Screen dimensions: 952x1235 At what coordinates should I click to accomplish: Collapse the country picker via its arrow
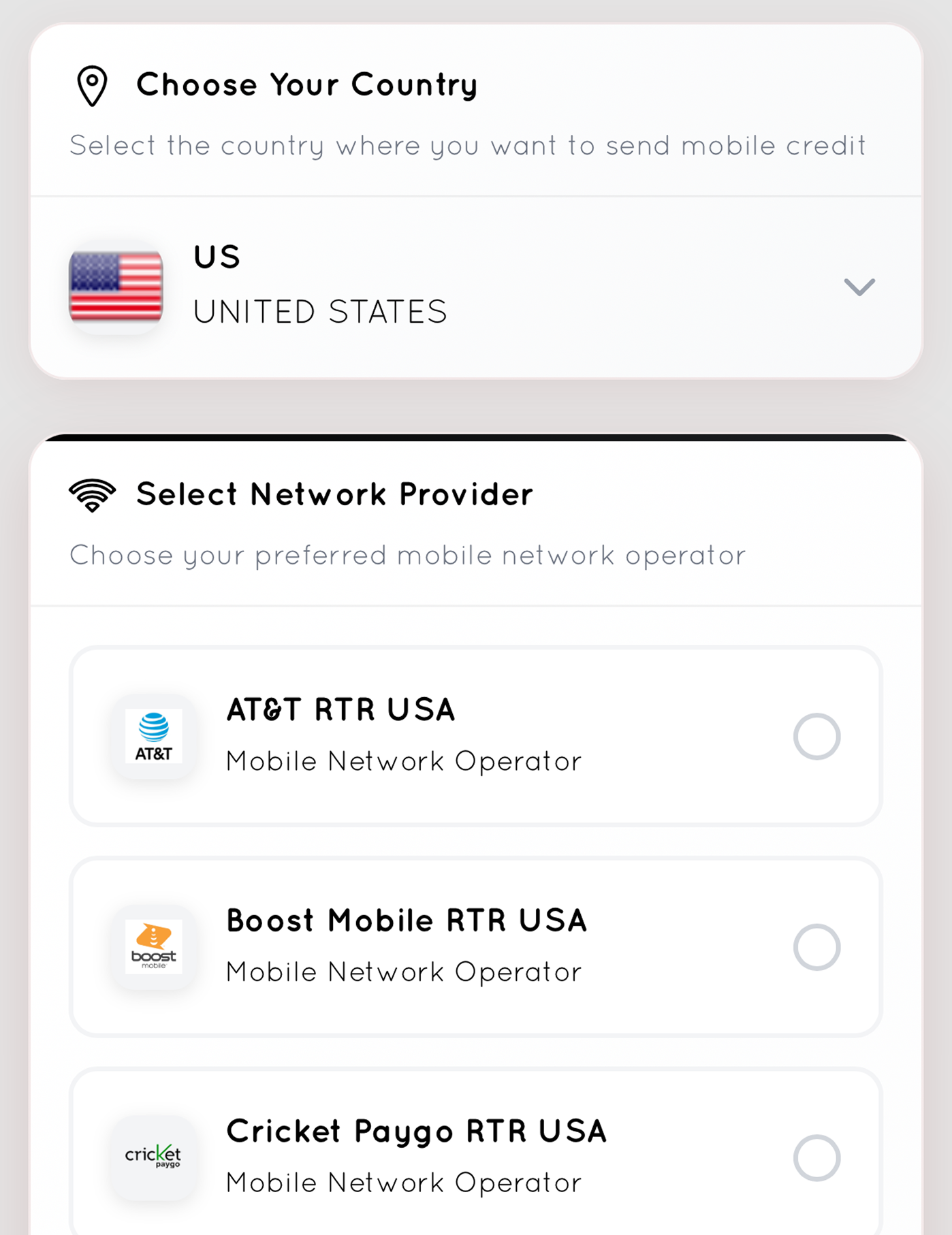tap(859, 286)
